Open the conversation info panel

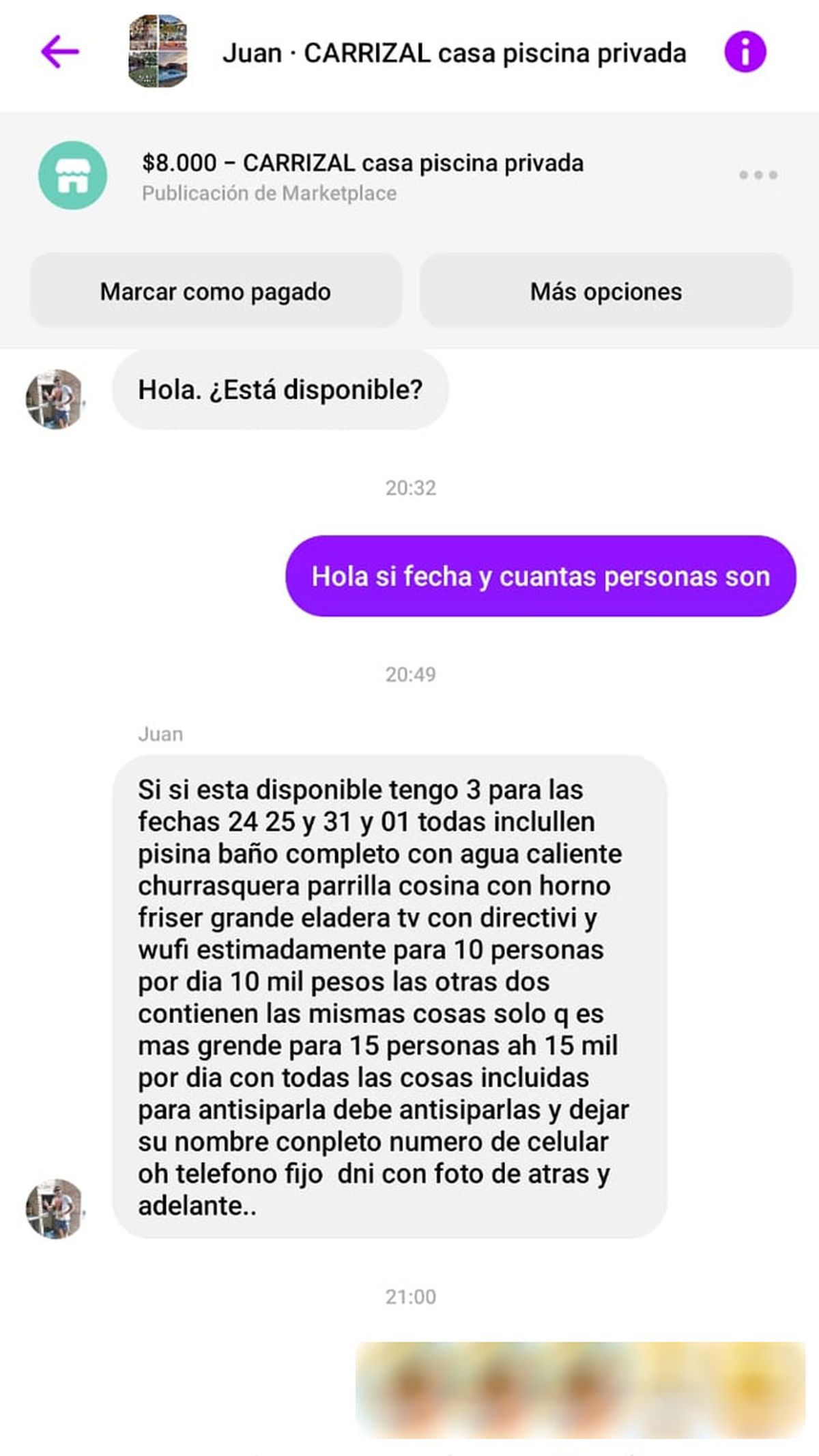click(745, 52)
